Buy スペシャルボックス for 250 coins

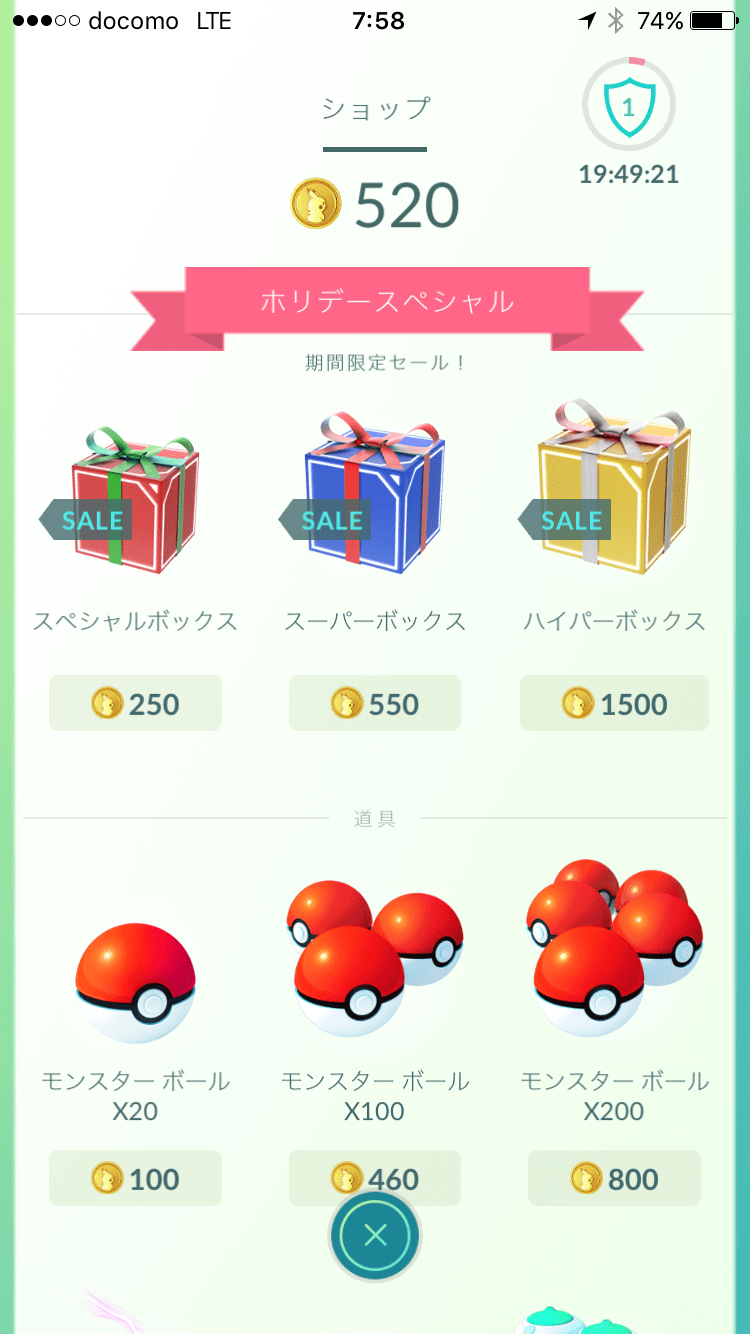tap(135, 703)
